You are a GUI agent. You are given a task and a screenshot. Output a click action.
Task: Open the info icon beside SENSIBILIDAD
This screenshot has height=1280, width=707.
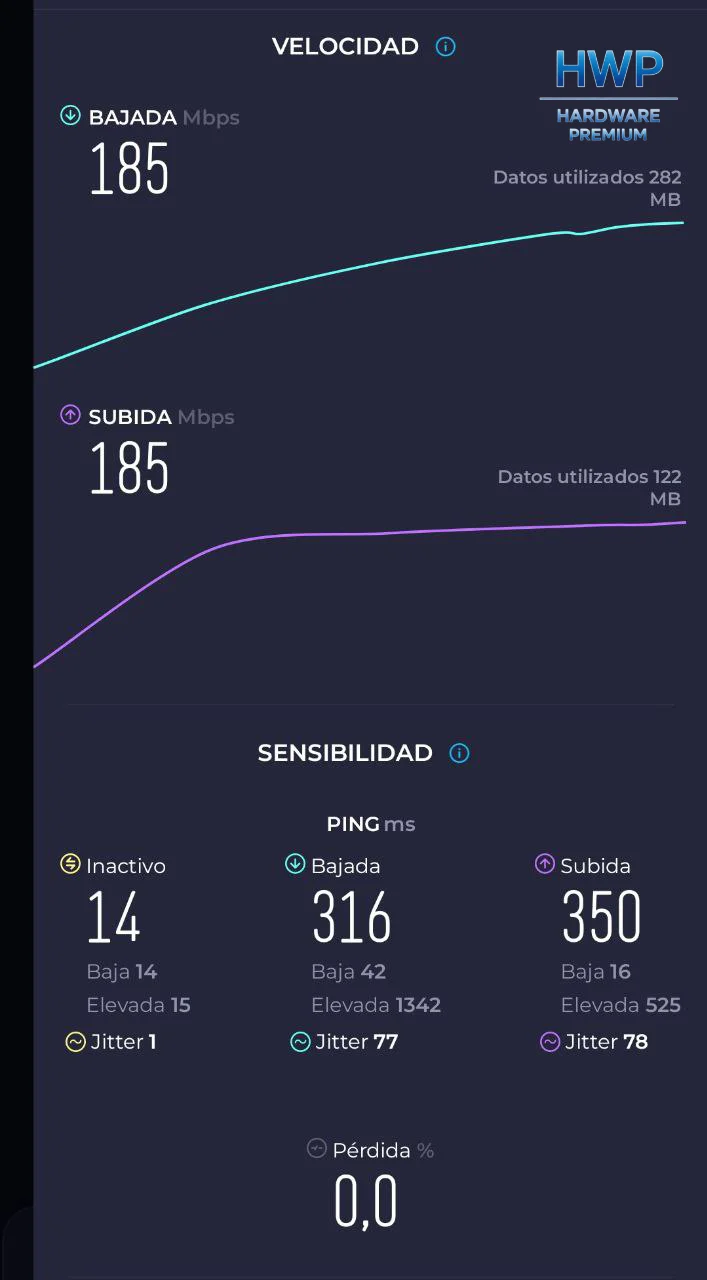459,753
